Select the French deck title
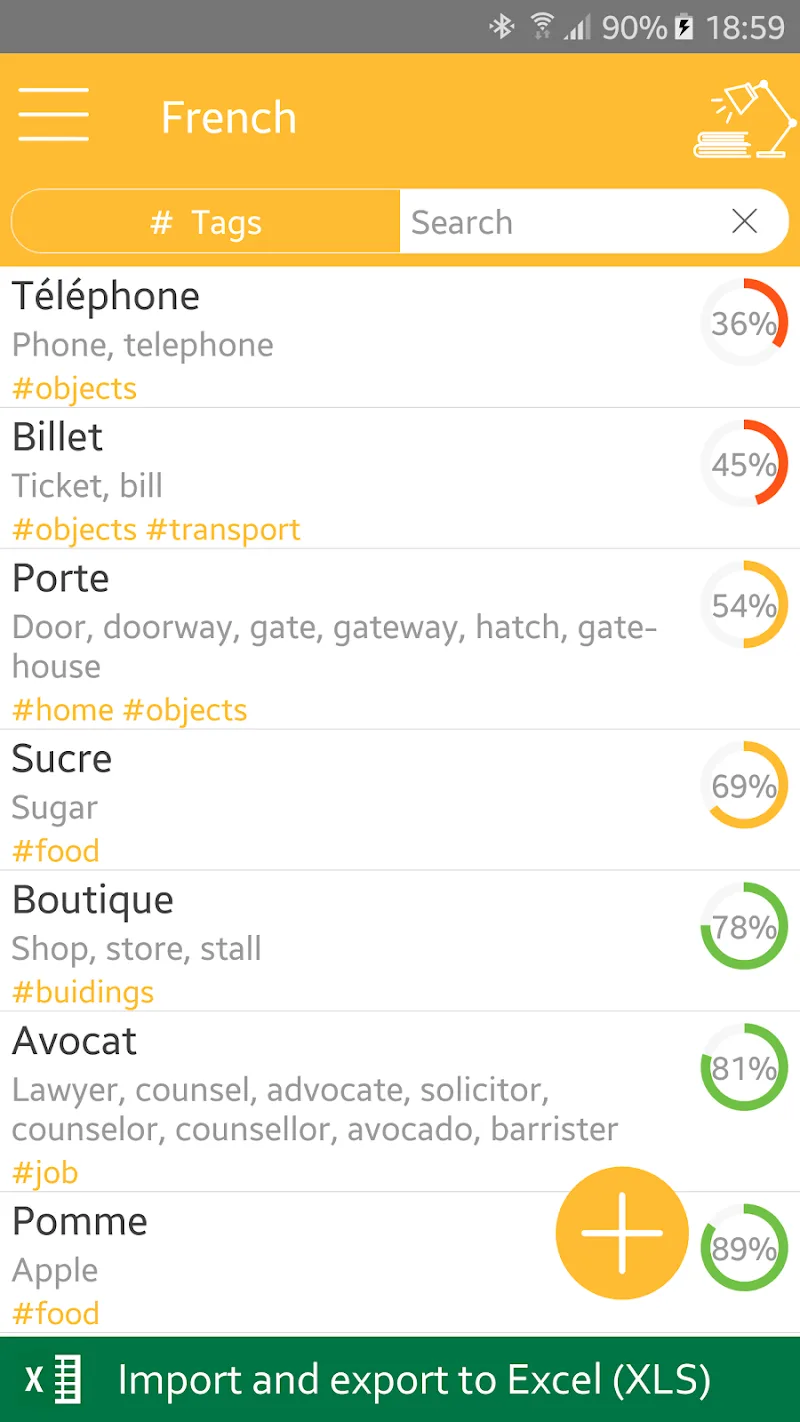 coord(229,117)
